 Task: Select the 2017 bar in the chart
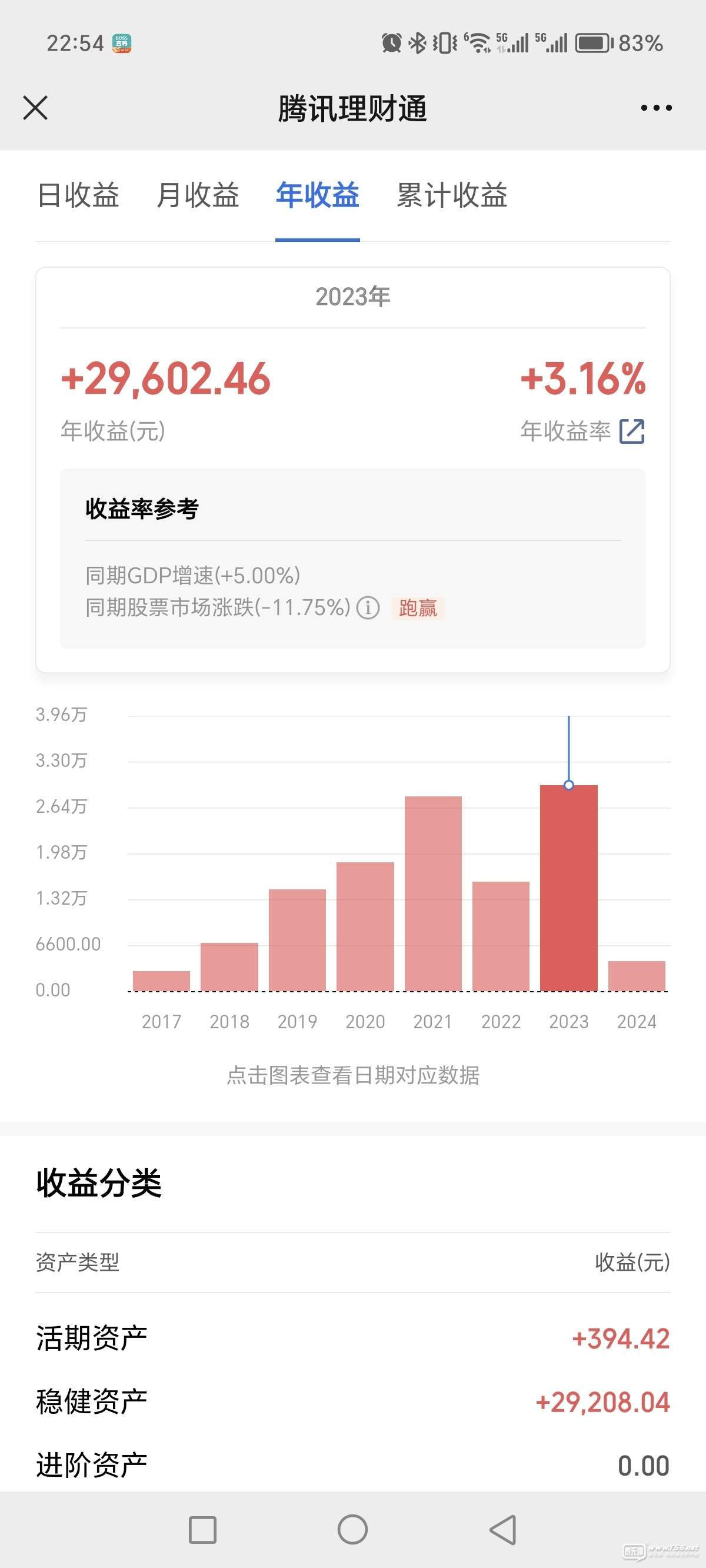pos(161,980)
